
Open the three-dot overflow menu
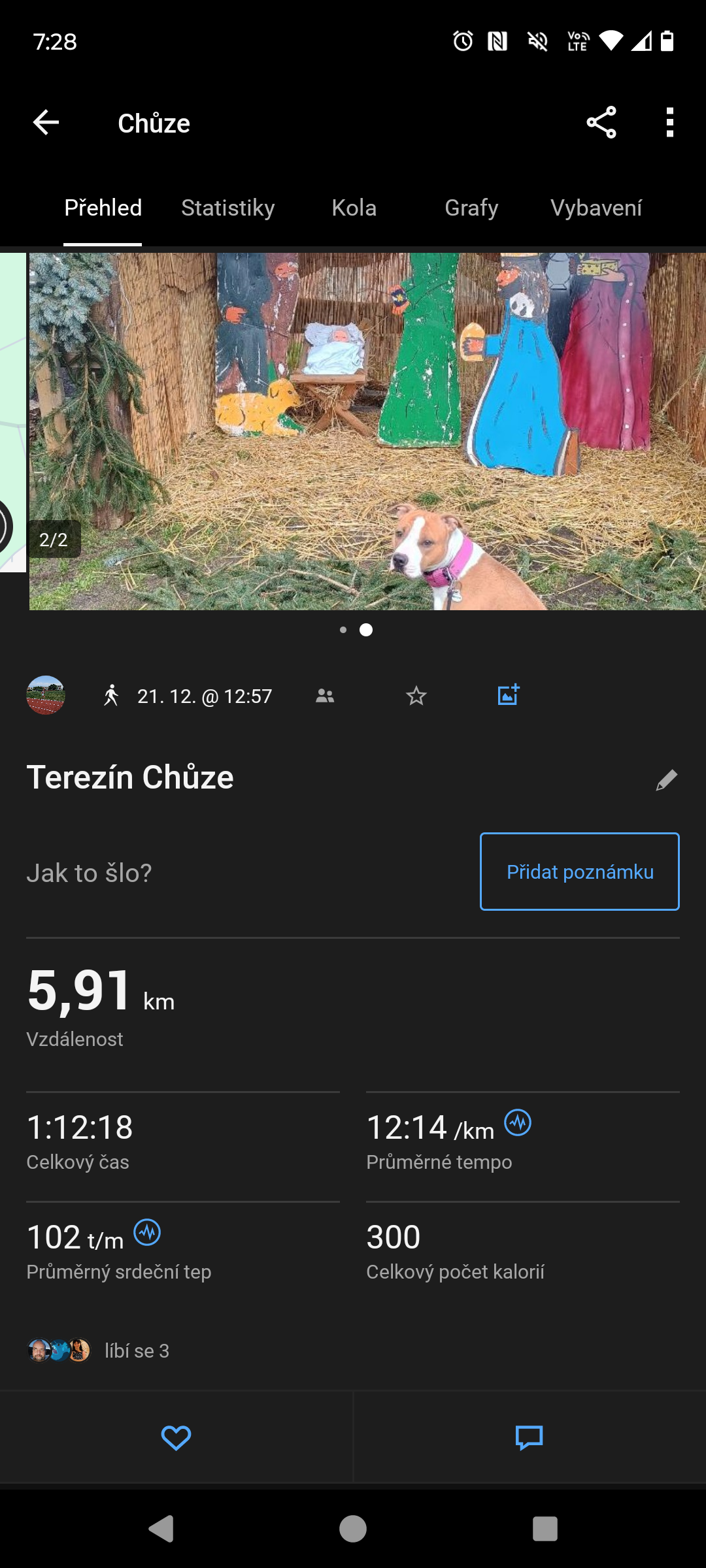click(669, 122)
